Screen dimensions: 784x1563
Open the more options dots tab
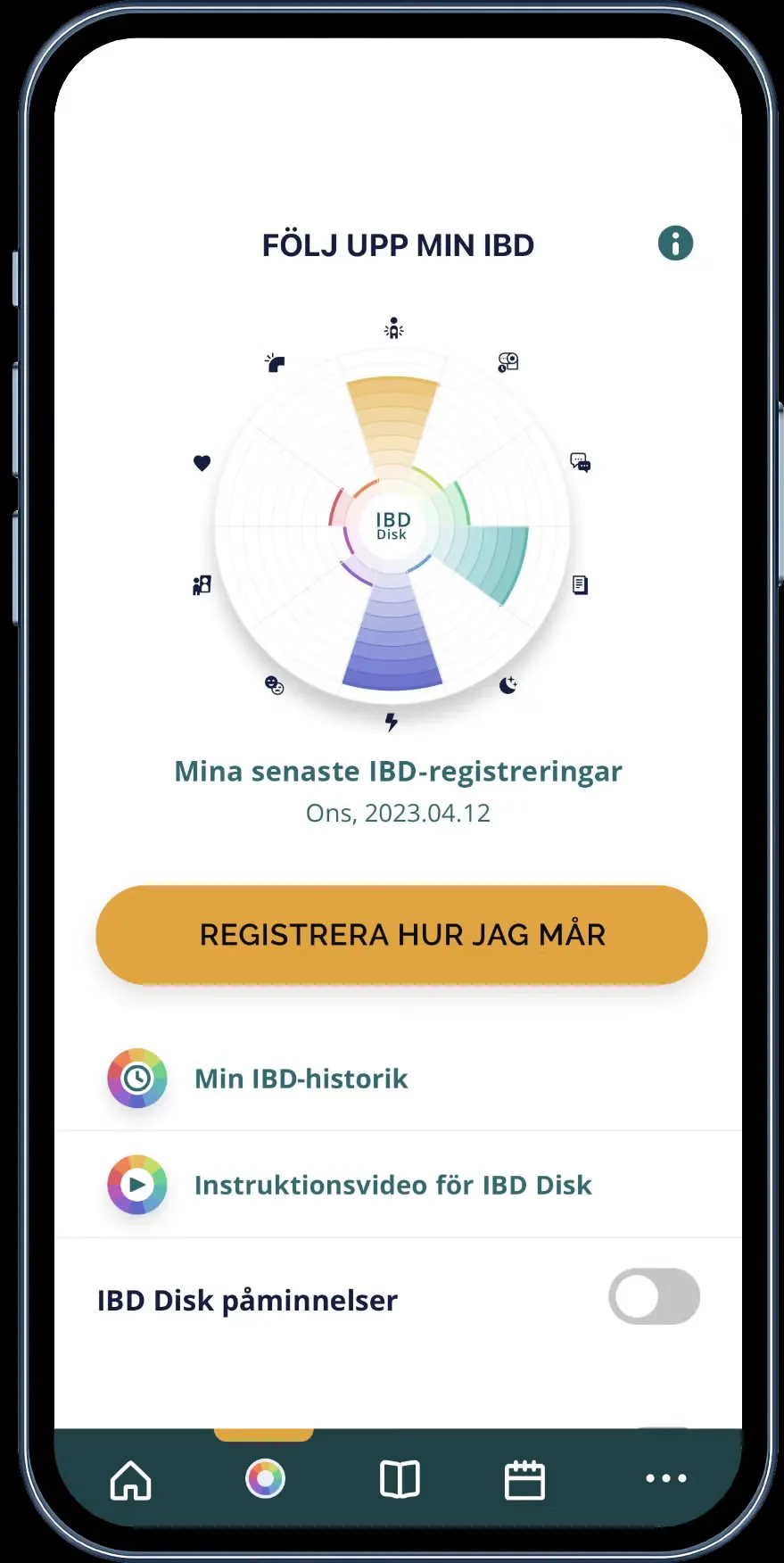665,1478
